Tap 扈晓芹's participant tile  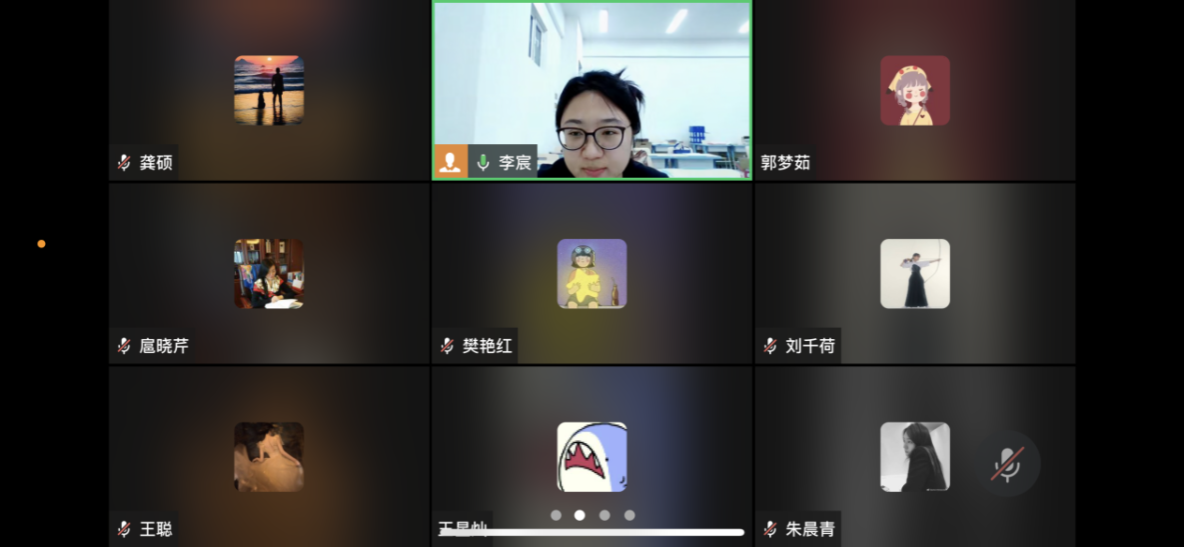click(x=269, y=273)
